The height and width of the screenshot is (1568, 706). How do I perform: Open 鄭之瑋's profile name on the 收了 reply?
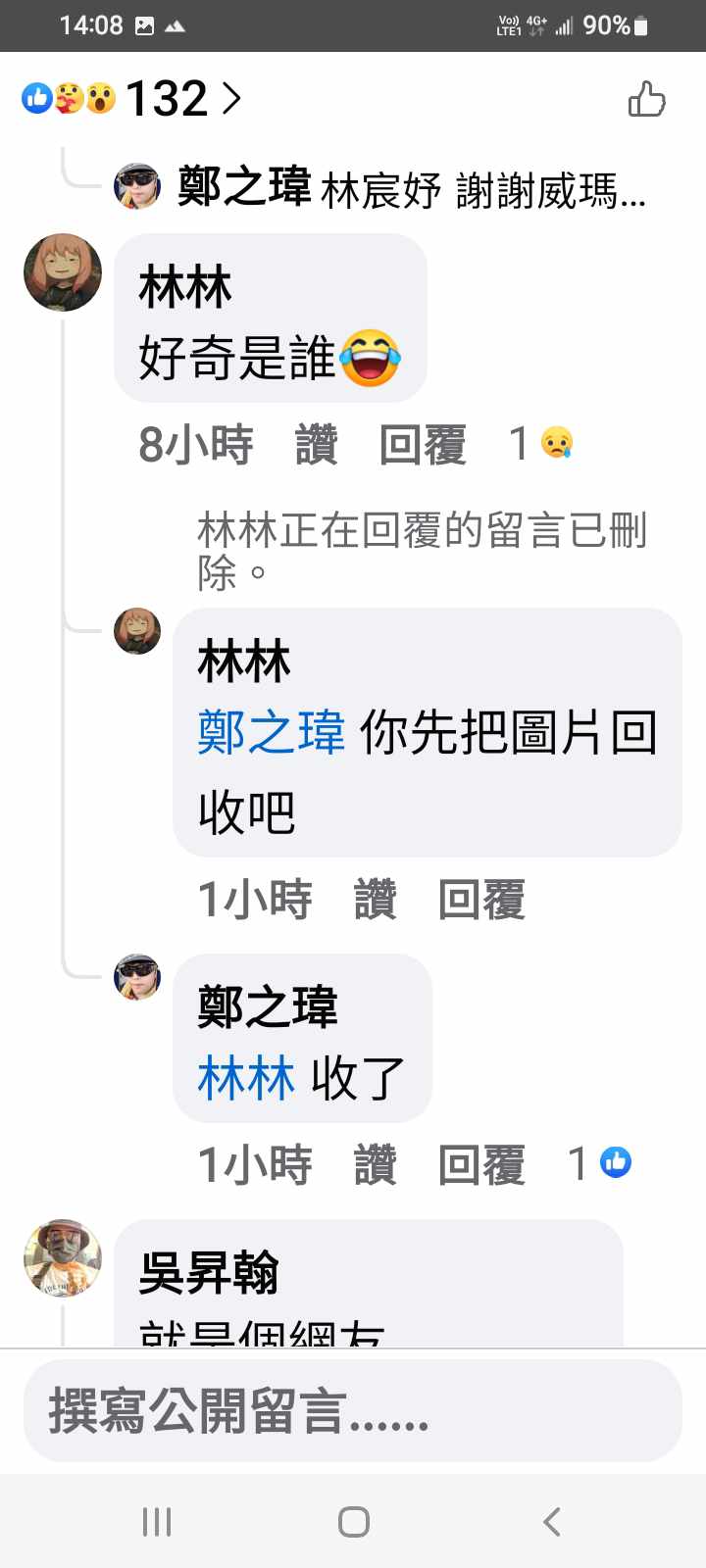pos(268,1007)
